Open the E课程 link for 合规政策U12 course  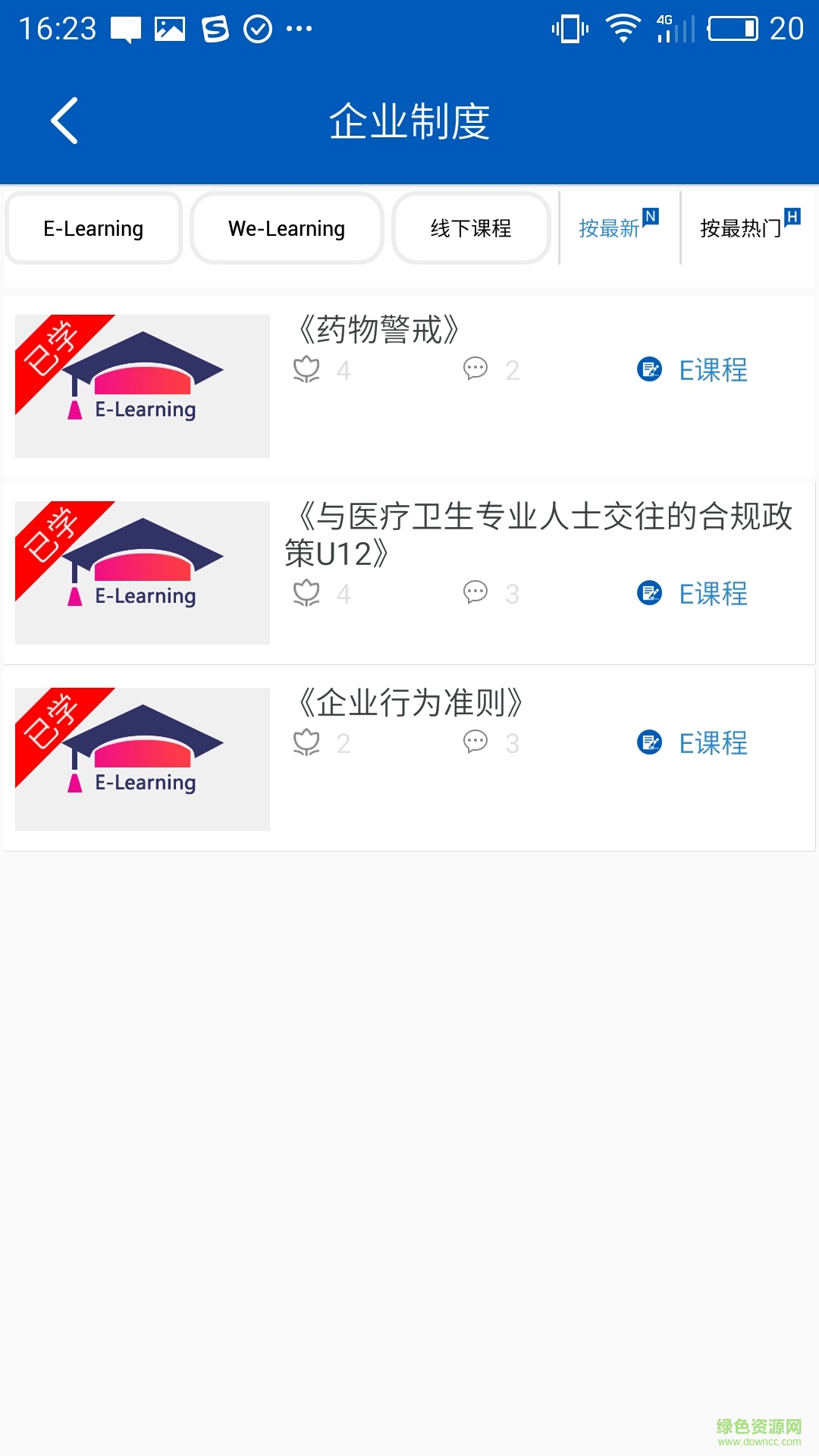click(712, 595)
